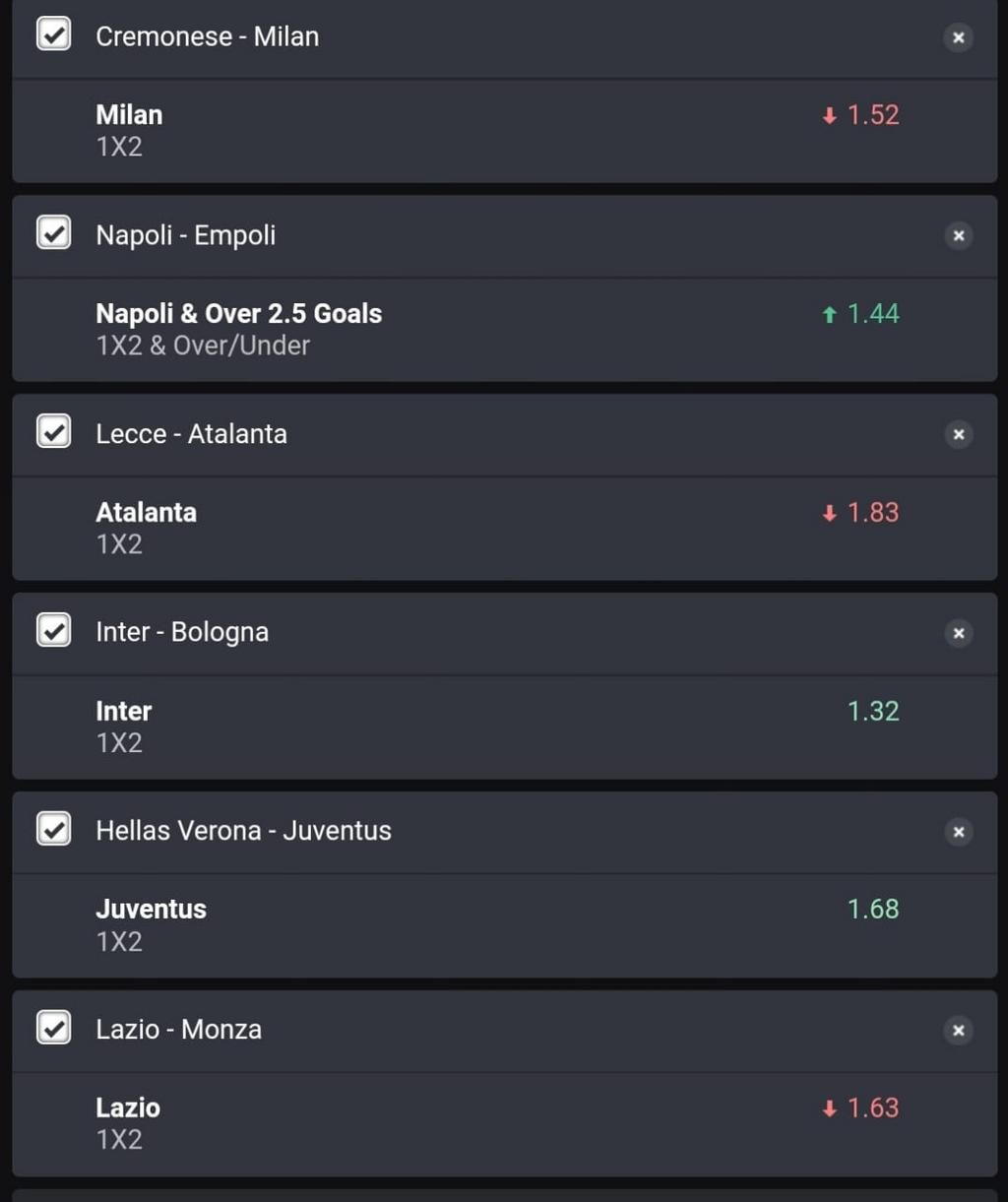This screenshot has width=1008, height=1202.
Task: Remove the Napoli - Empoli selection
Action: pos(958,236)
